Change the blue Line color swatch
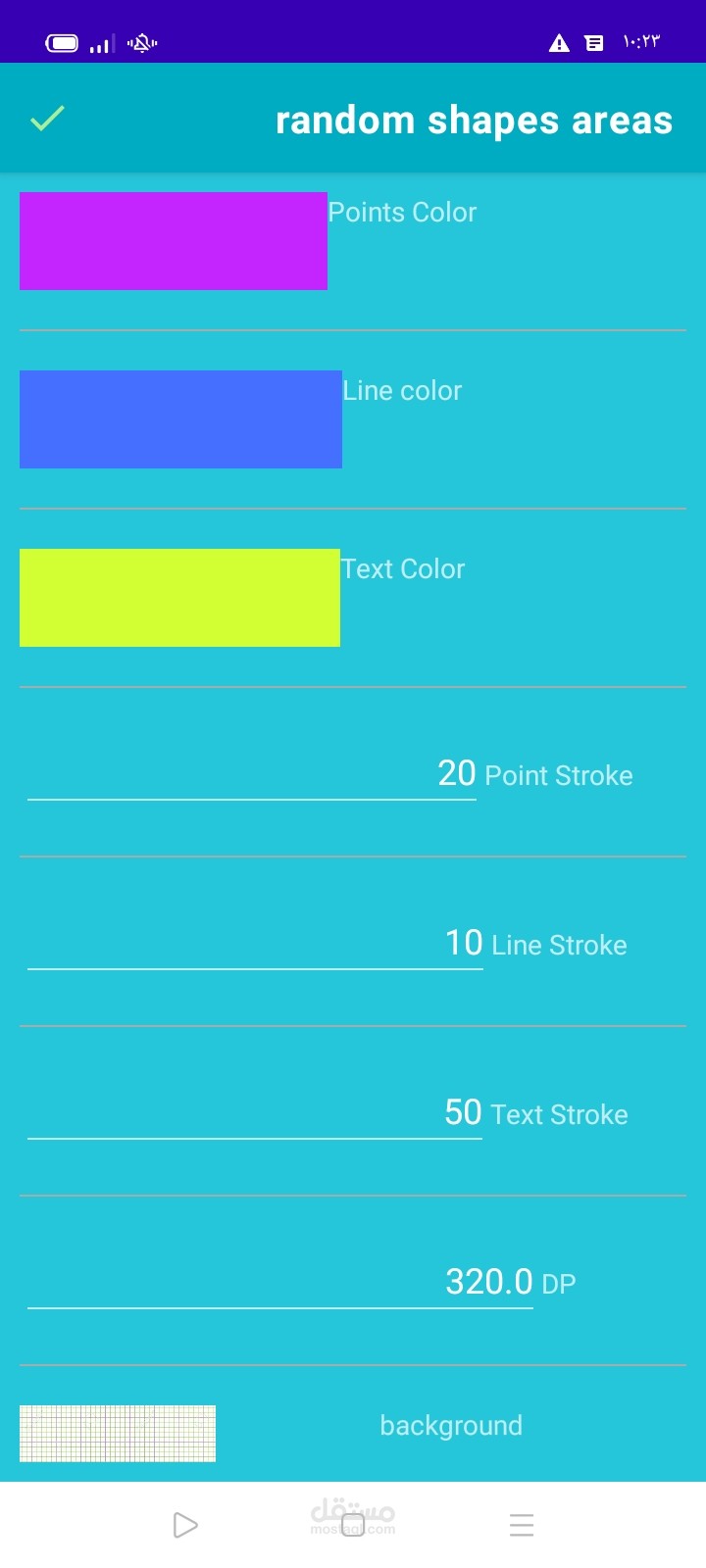 180,419
